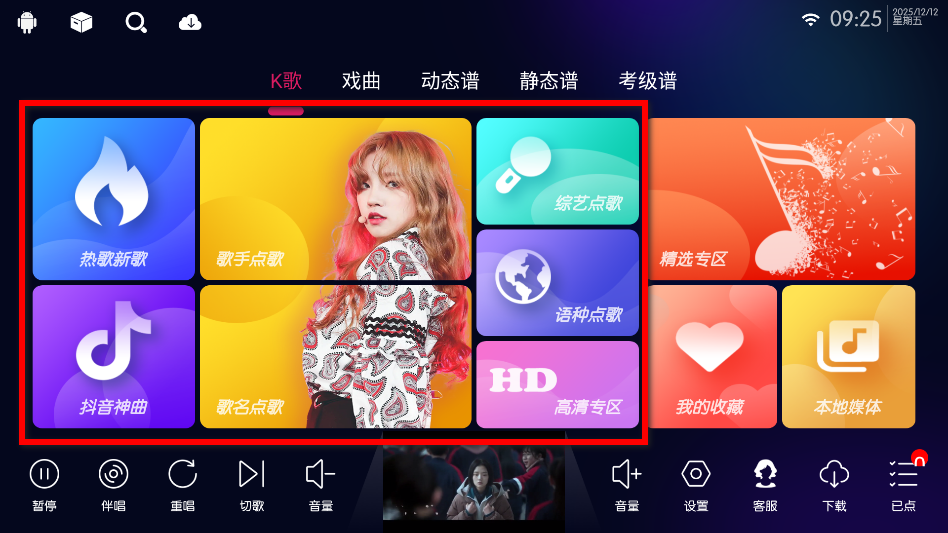Skip song with 切歌
Image resolution: width=948 pixels, height=533 pixels.
(252, 484)
